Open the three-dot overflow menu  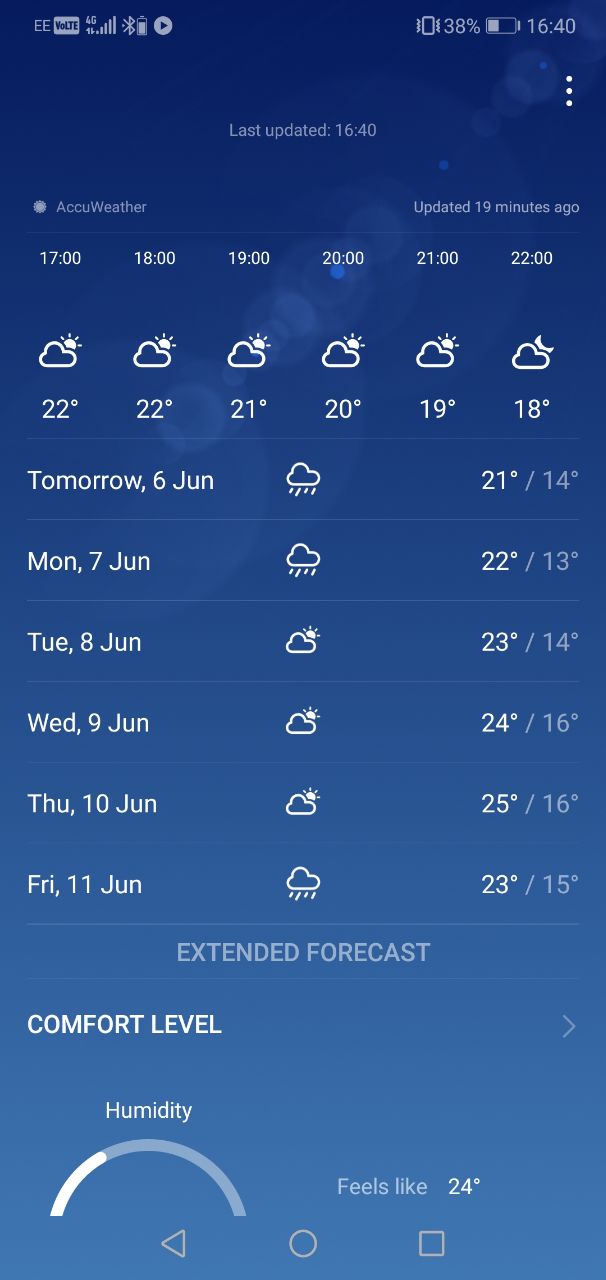pyautogui.click(x=568, y=91)
